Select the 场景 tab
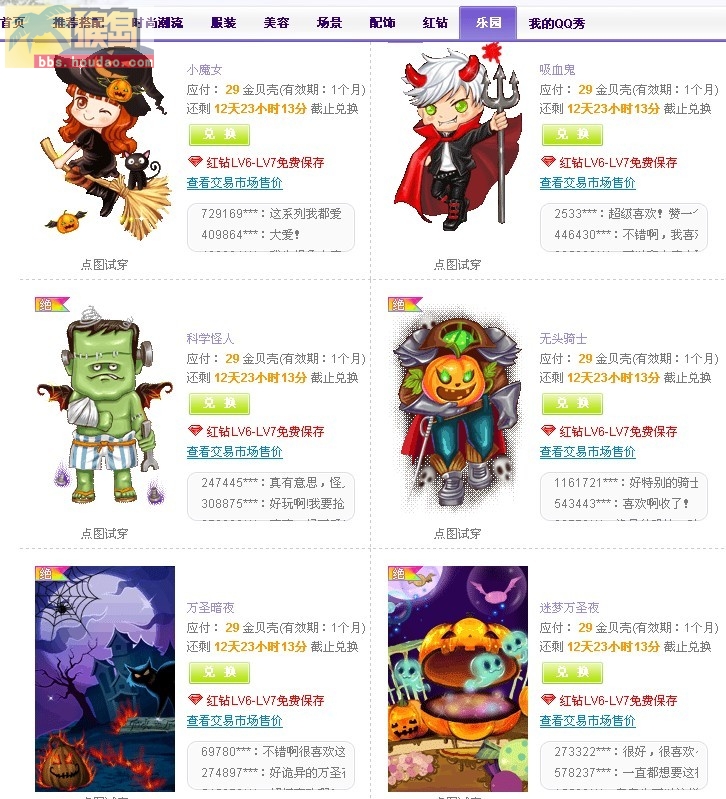Viewport: 726px width, 799px height. click(x=329, y=21)
